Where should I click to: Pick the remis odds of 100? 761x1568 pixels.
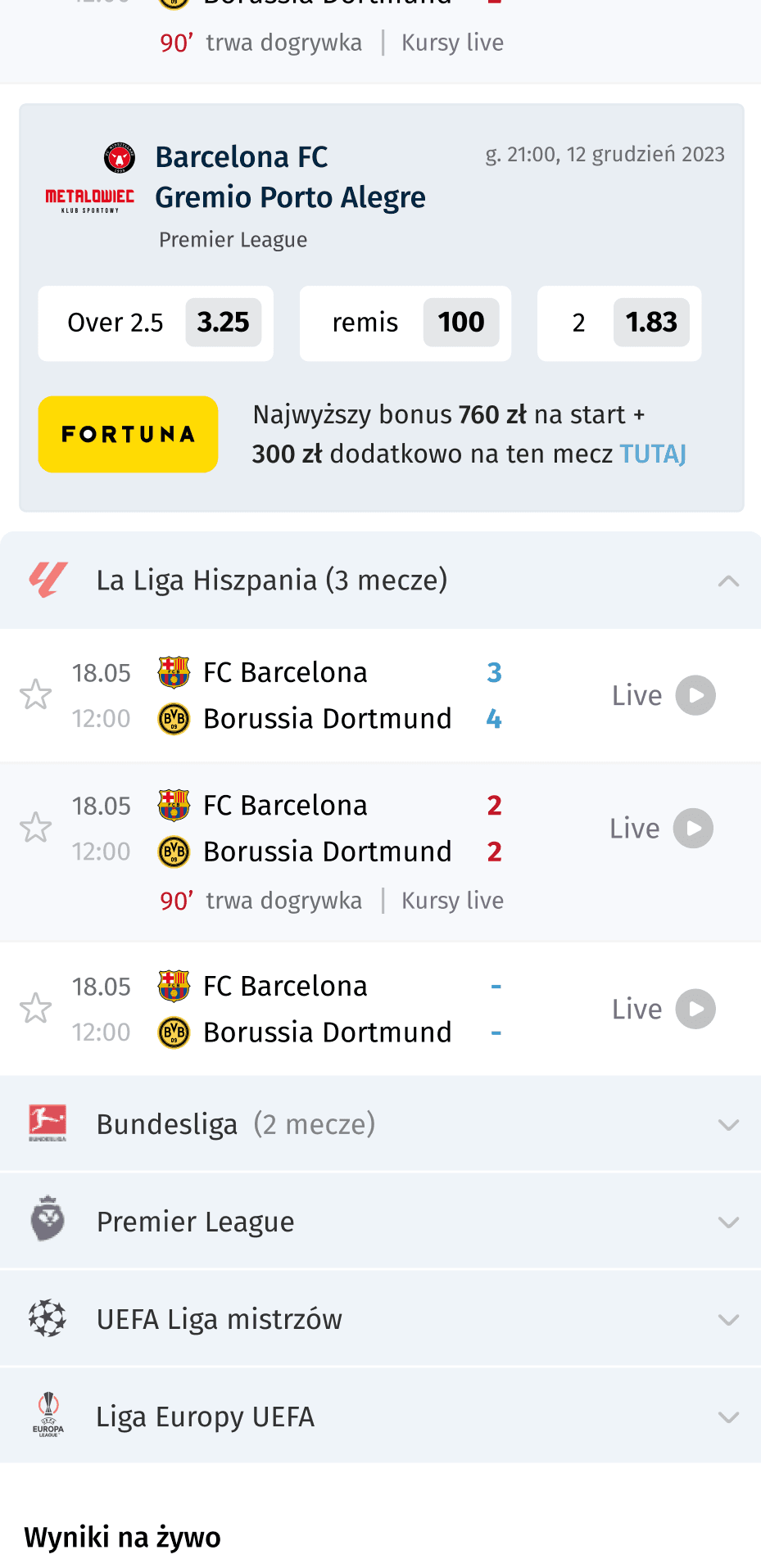click(x=460, y=323)
